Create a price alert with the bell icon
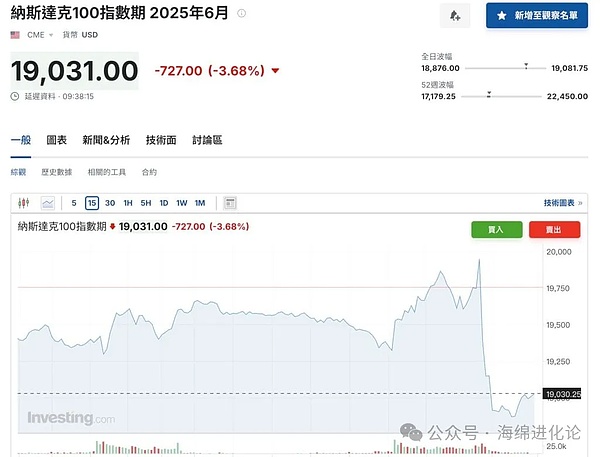Viewport: 600px width, 457px height. pos(455,16)
